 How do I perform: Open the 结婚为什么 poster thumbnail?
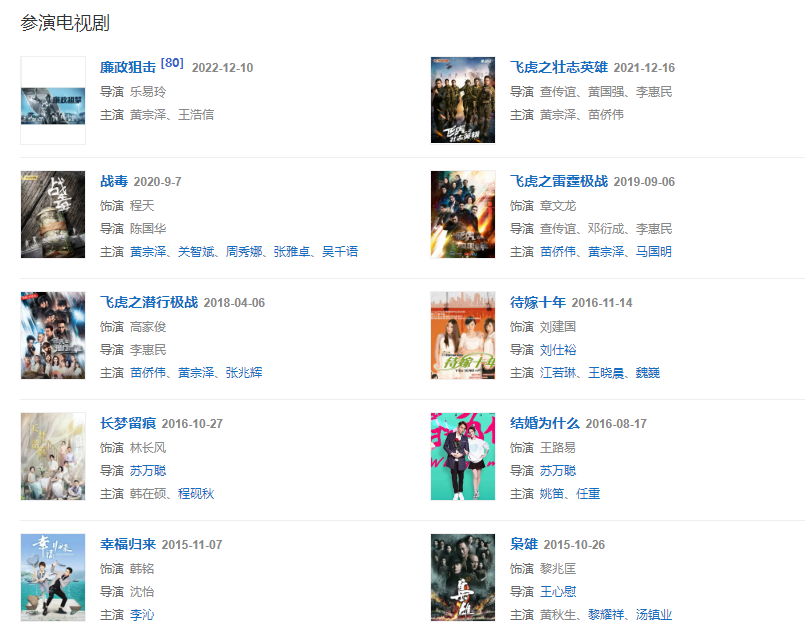click(x=462, y=456)
